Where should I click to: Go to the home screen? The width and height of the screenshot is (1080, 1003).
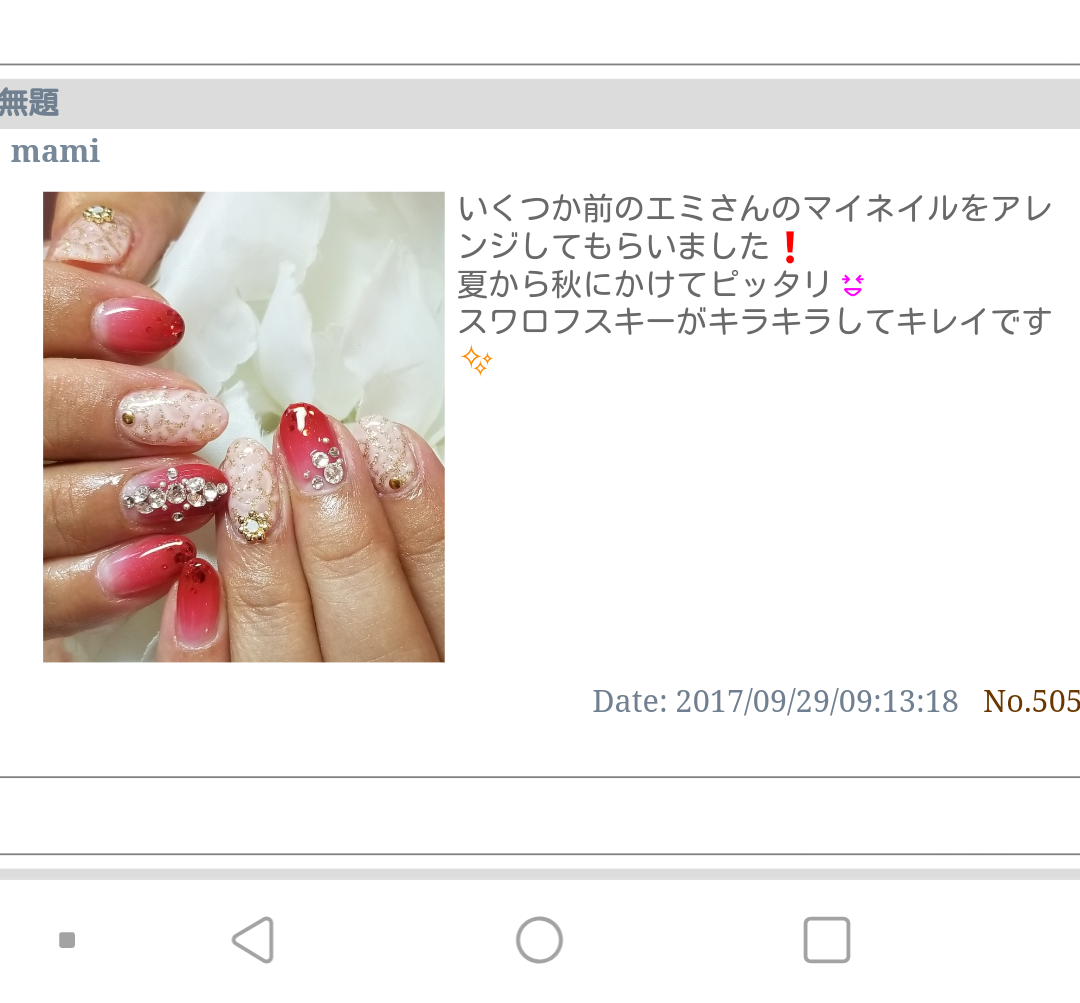coord(539,940)
